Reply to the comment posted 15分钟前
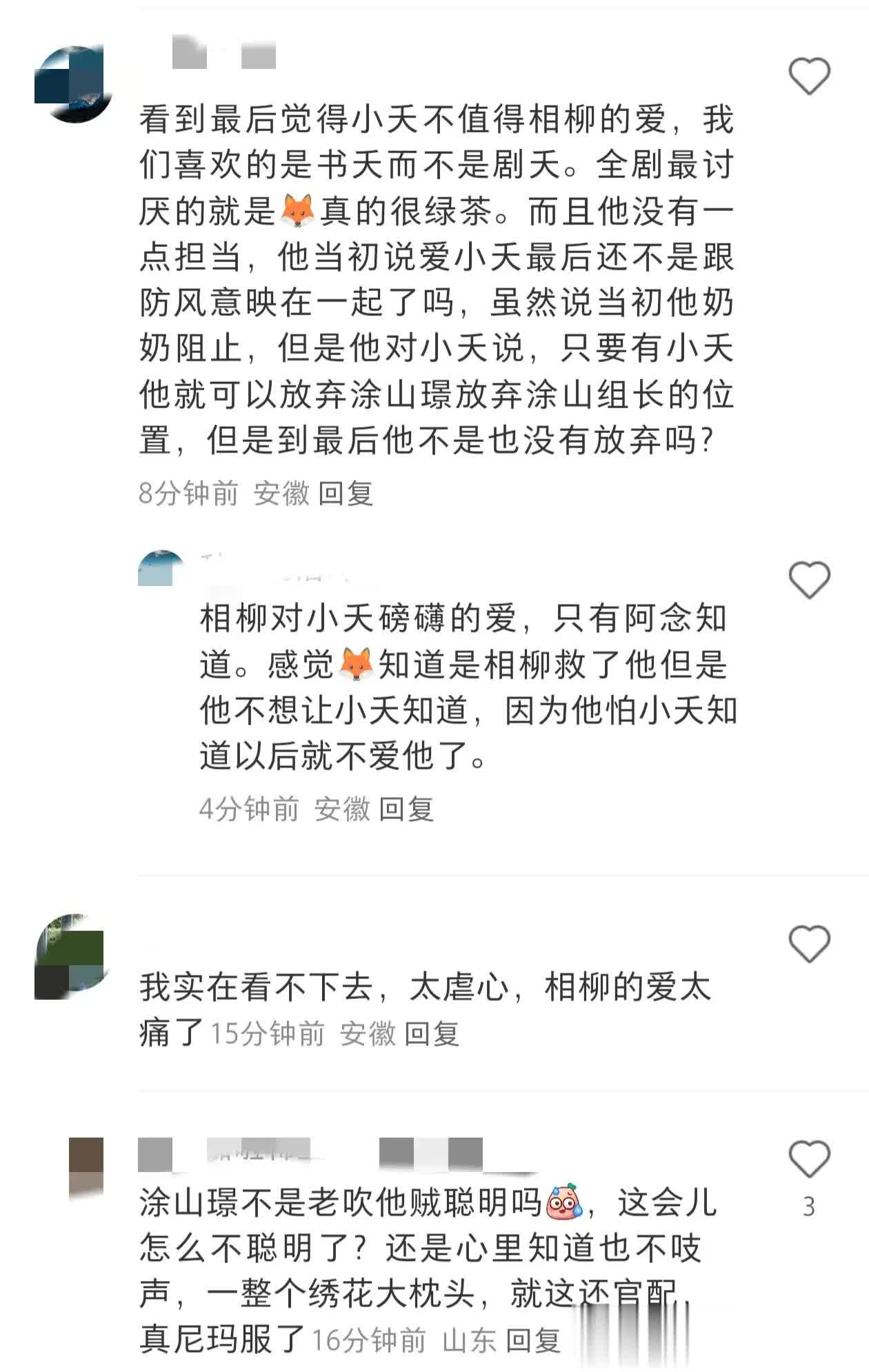The width and height of the screenshot is (869, 1372). click(432, 1034)
